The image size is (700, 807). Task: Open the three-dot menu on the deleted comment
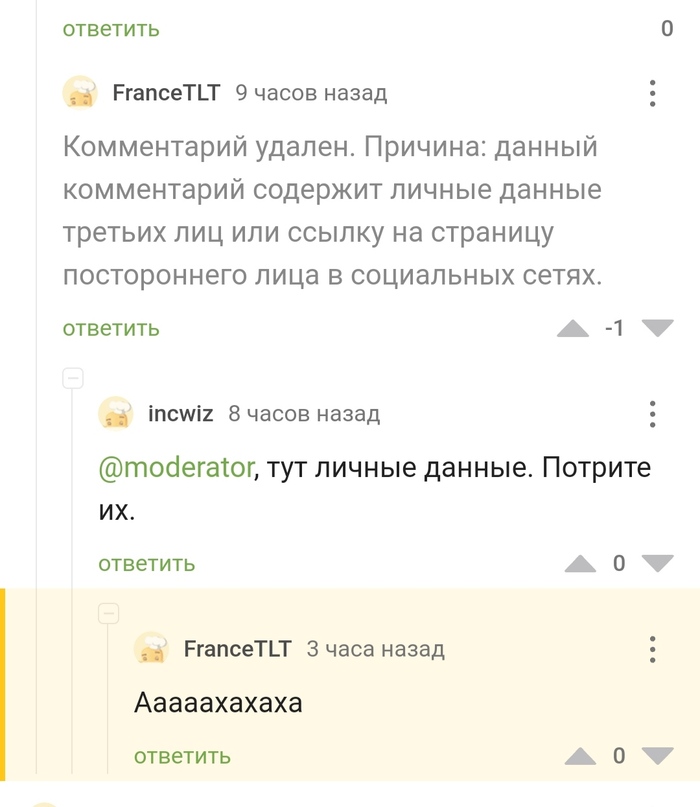pyautogui.click(x=652, y=93)
